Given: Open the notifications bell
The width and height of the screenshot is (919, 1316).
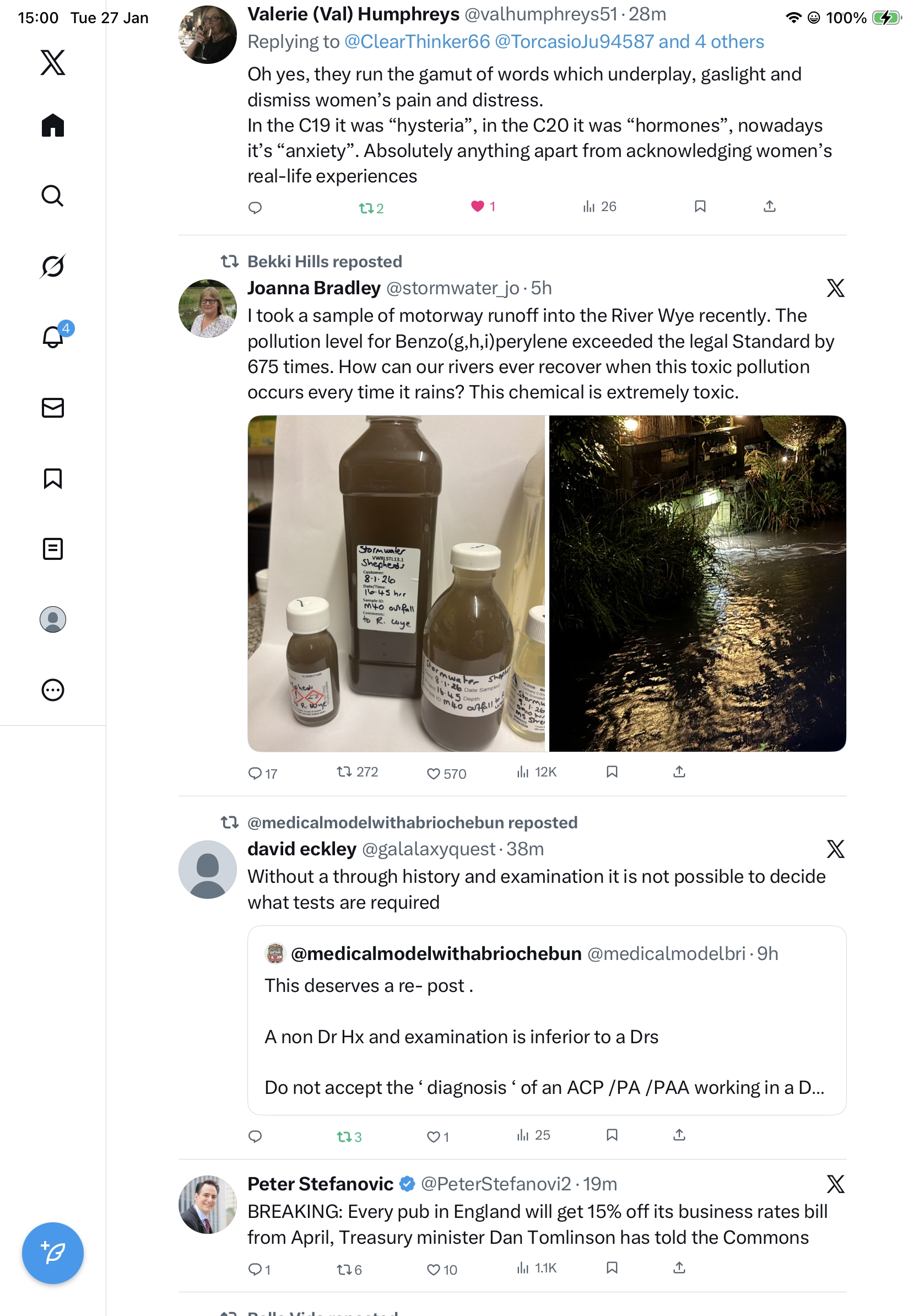Looking at the screenshot, I should tap(53, 337).
